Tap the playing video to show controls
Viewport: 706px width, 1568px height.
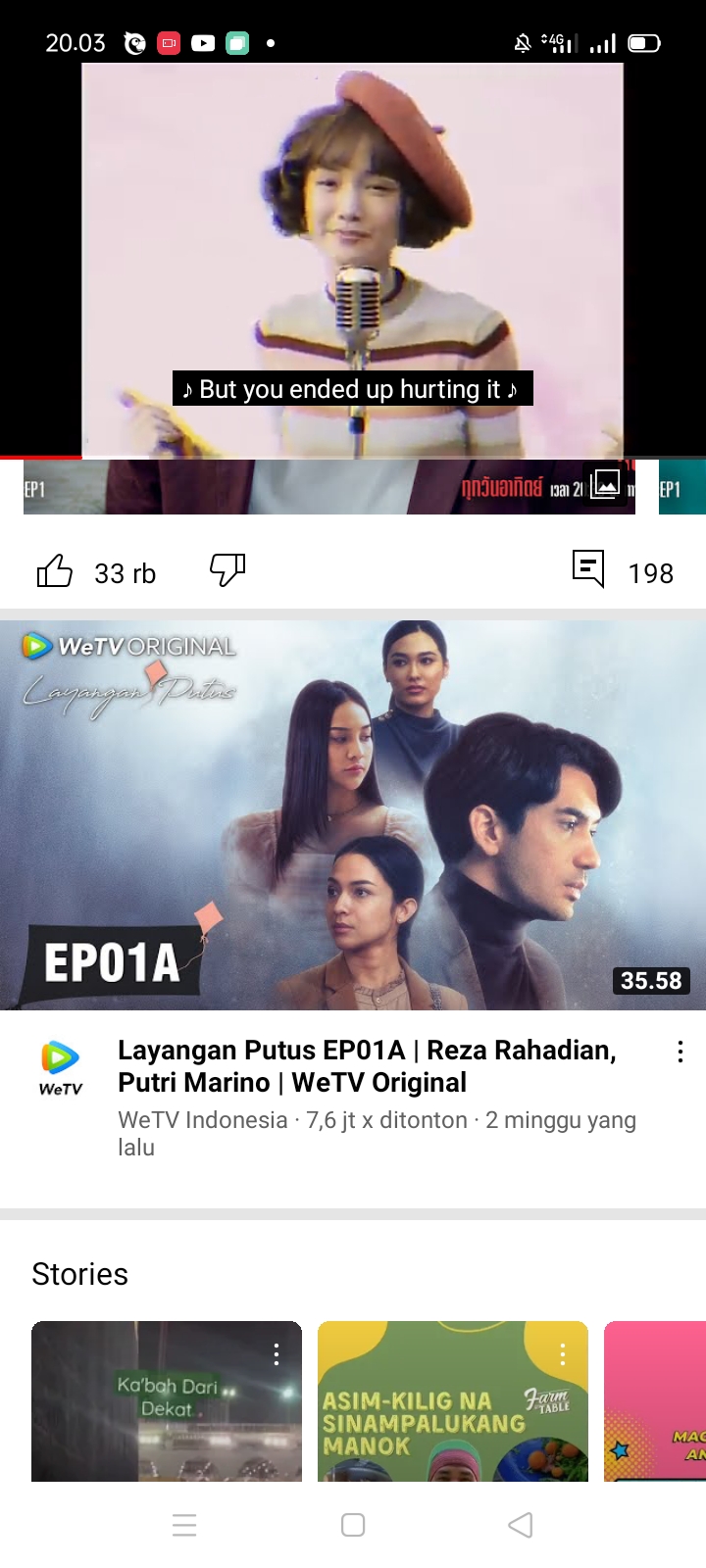pos(353,260)
